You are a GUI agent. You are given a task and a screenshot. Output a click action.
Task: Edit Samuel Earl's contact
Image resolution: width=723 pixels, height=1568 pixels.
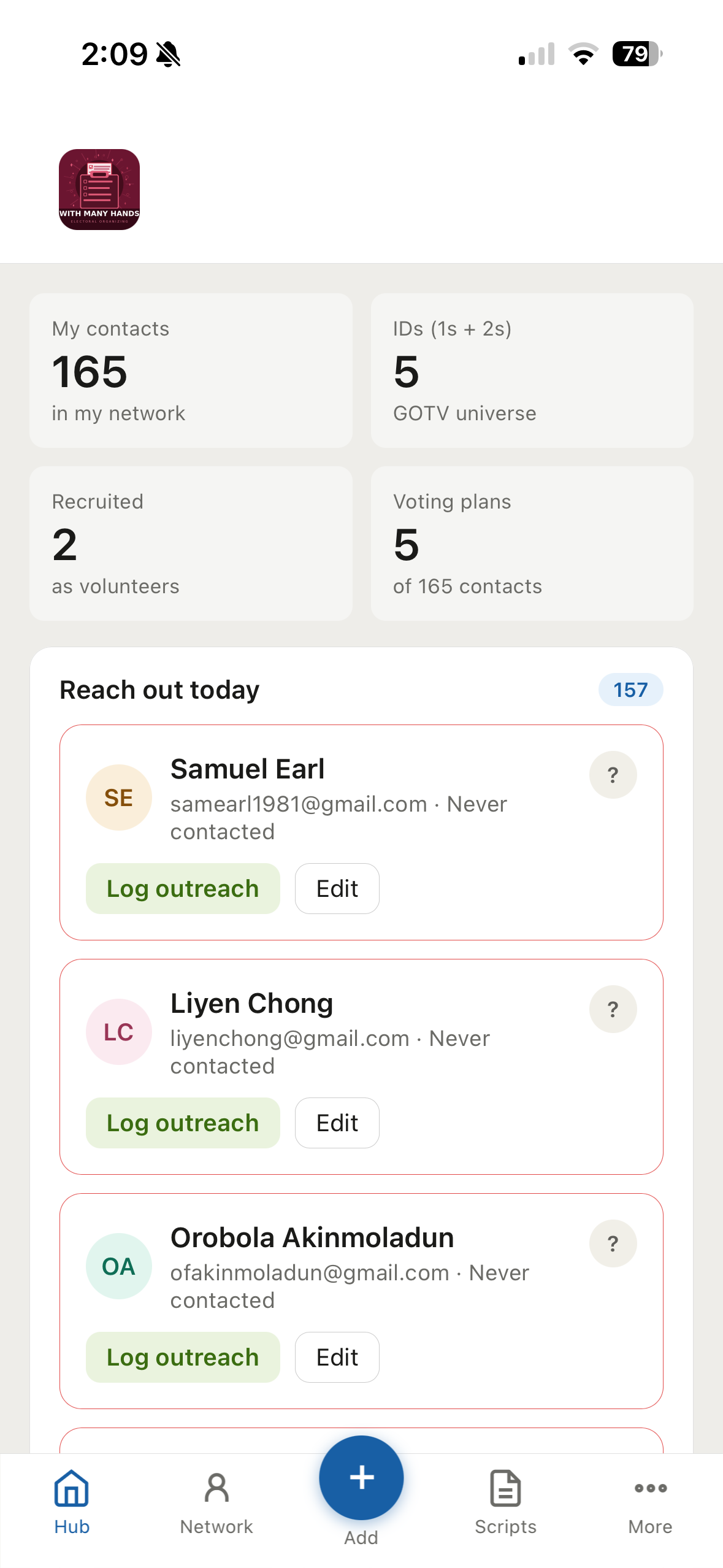tap(337, 888)
